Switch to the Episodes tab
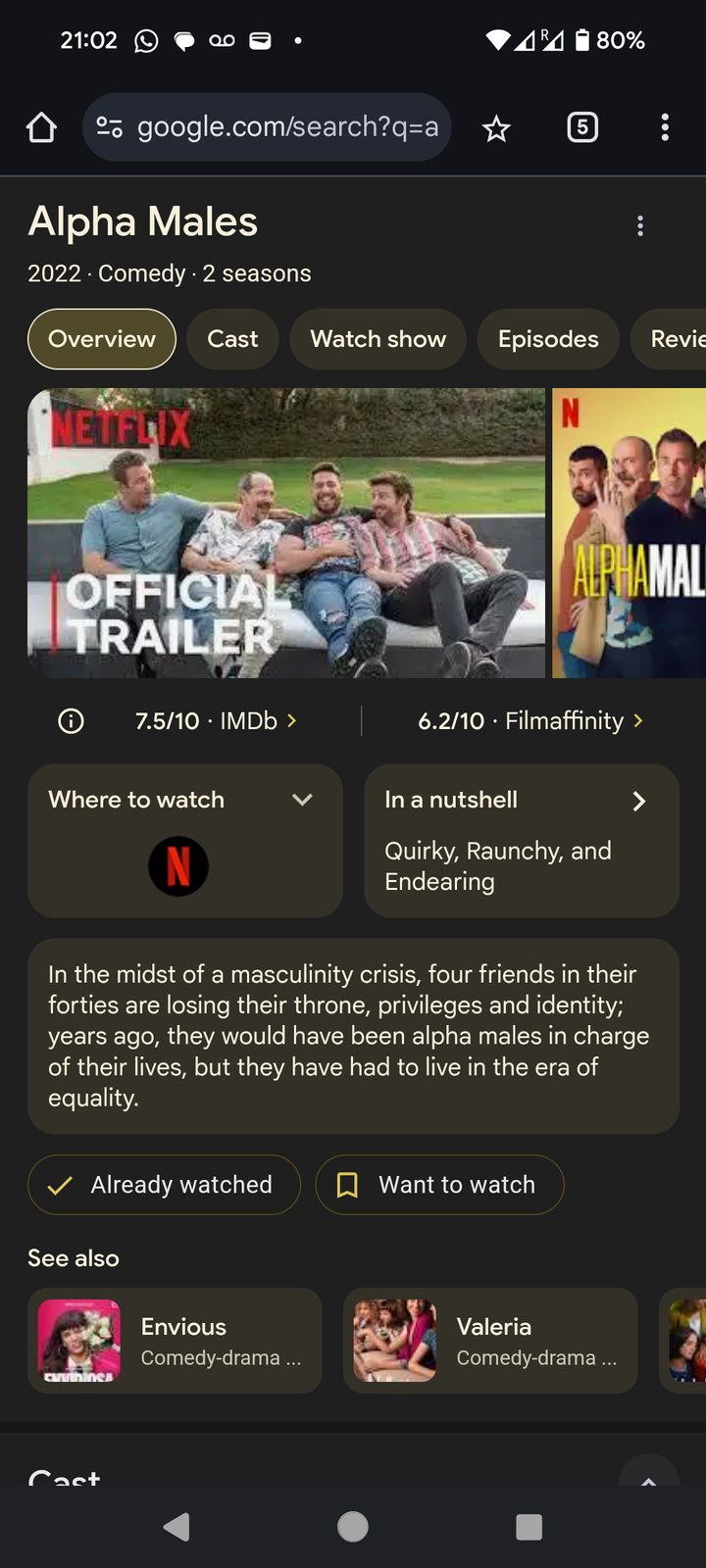This screenshot has height=1568, width=706. click(x=547, y=339)
